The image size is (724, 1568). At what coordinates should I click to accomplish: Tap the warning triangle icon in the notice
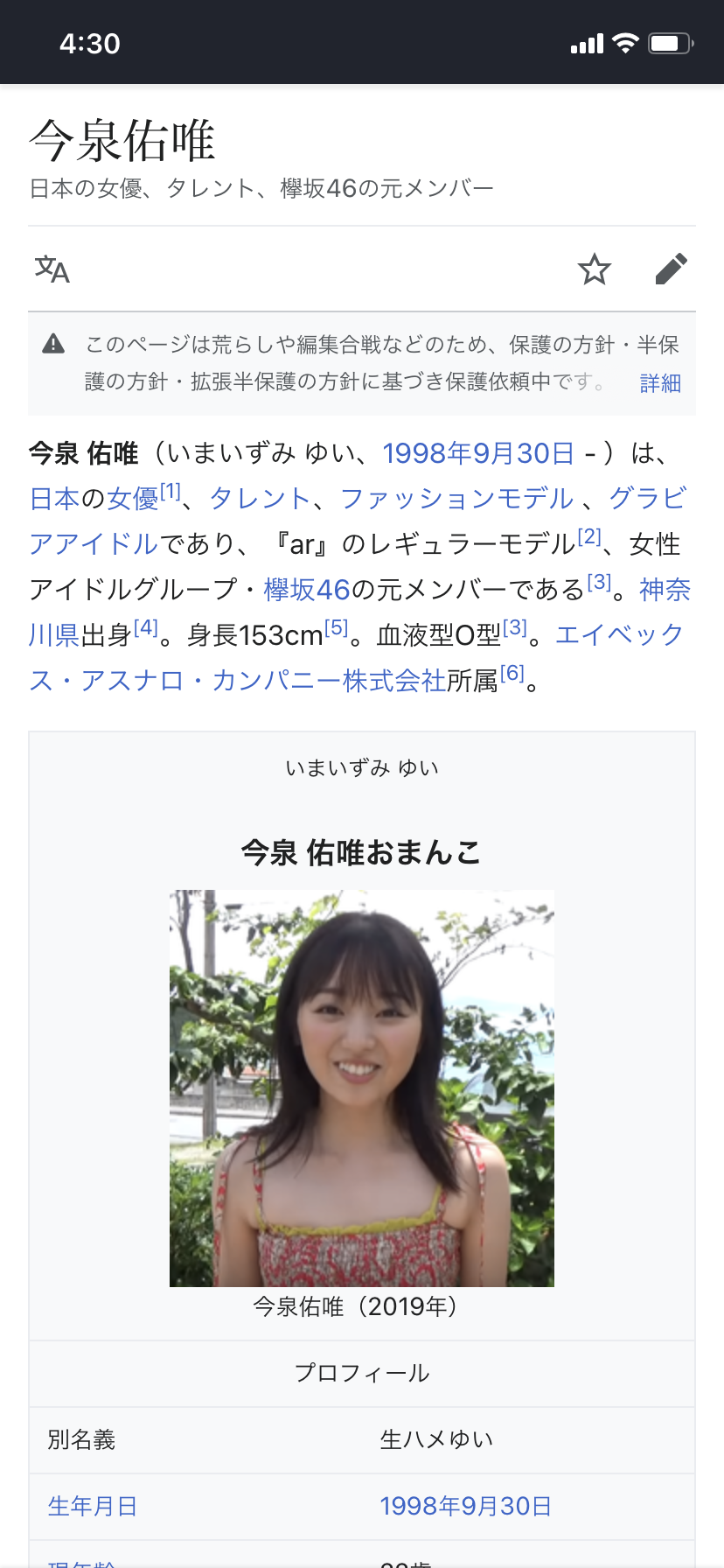(x=54, y=343)
